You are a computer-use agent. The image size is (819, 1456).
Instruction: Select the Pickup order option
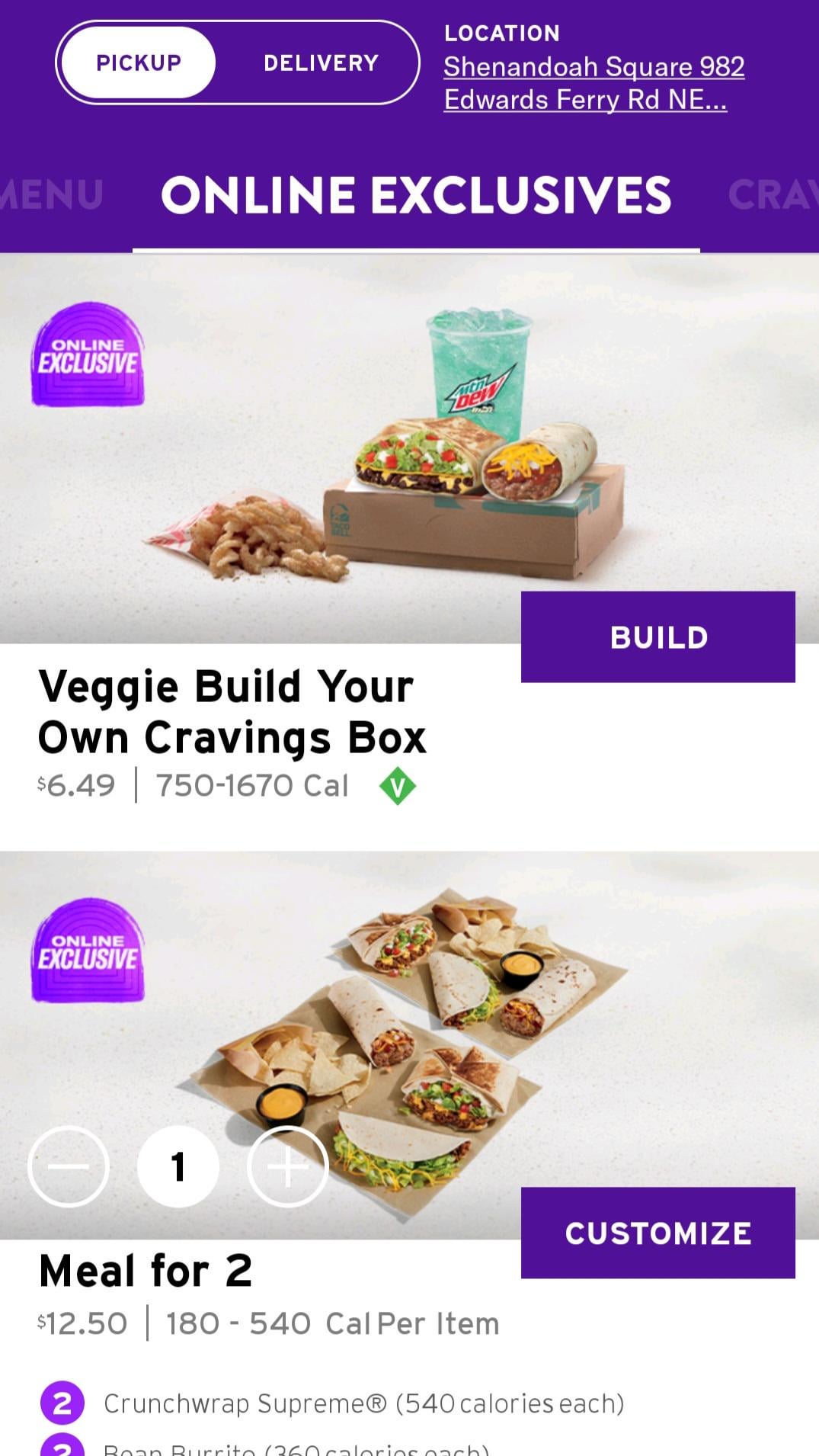coord(138,63)
